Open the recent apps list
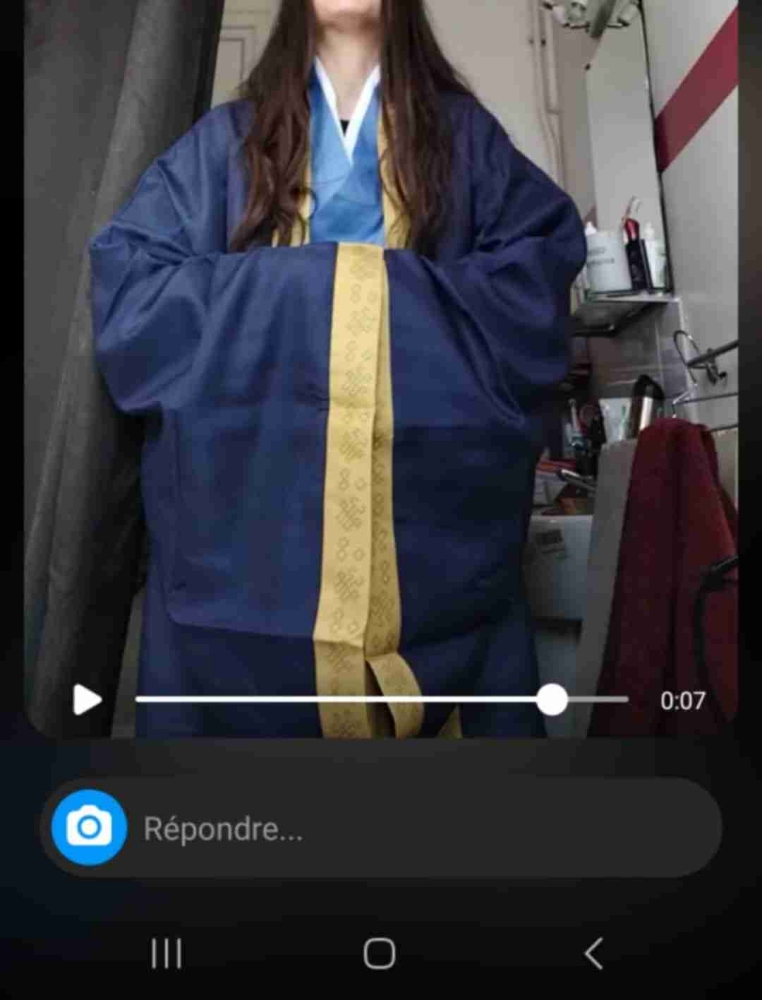762x1000 pixels. (166, 953)
